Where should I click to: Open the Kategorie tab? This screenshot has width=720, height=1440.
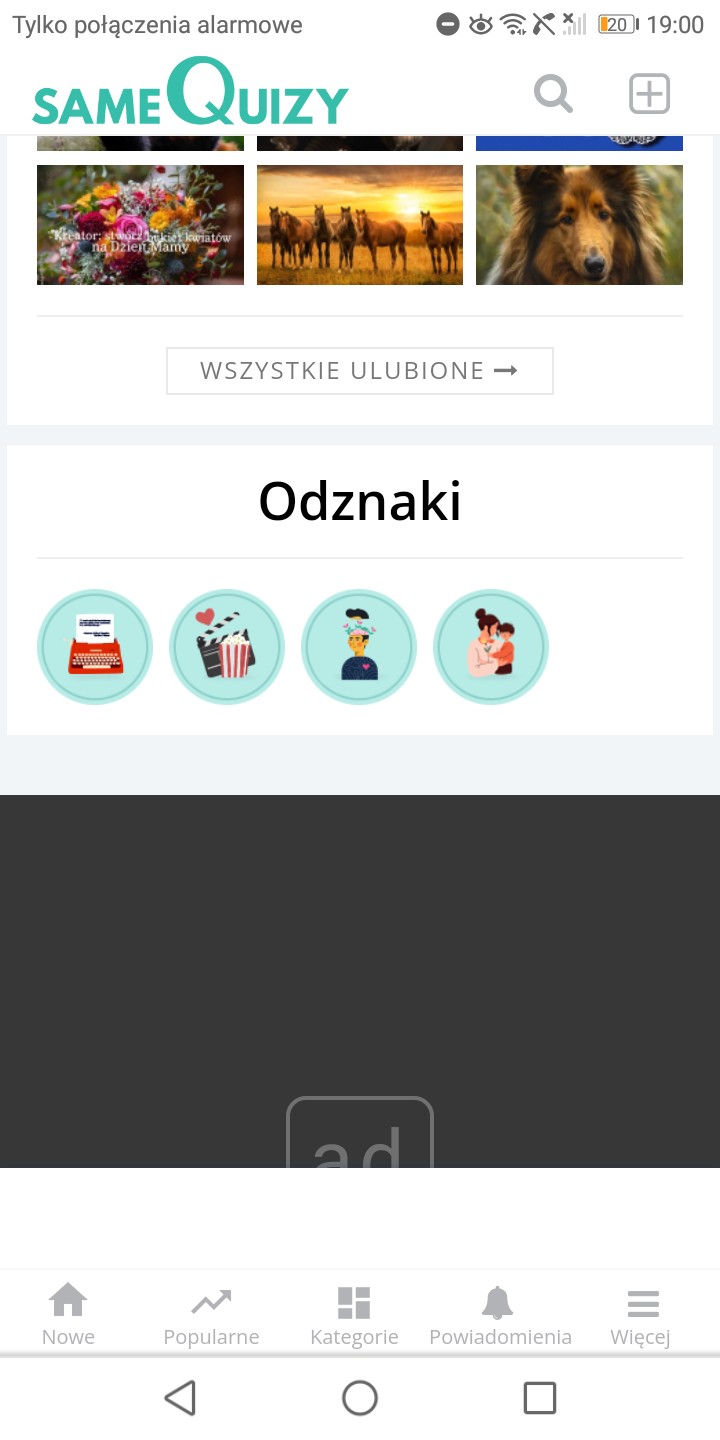point(354,1315)
